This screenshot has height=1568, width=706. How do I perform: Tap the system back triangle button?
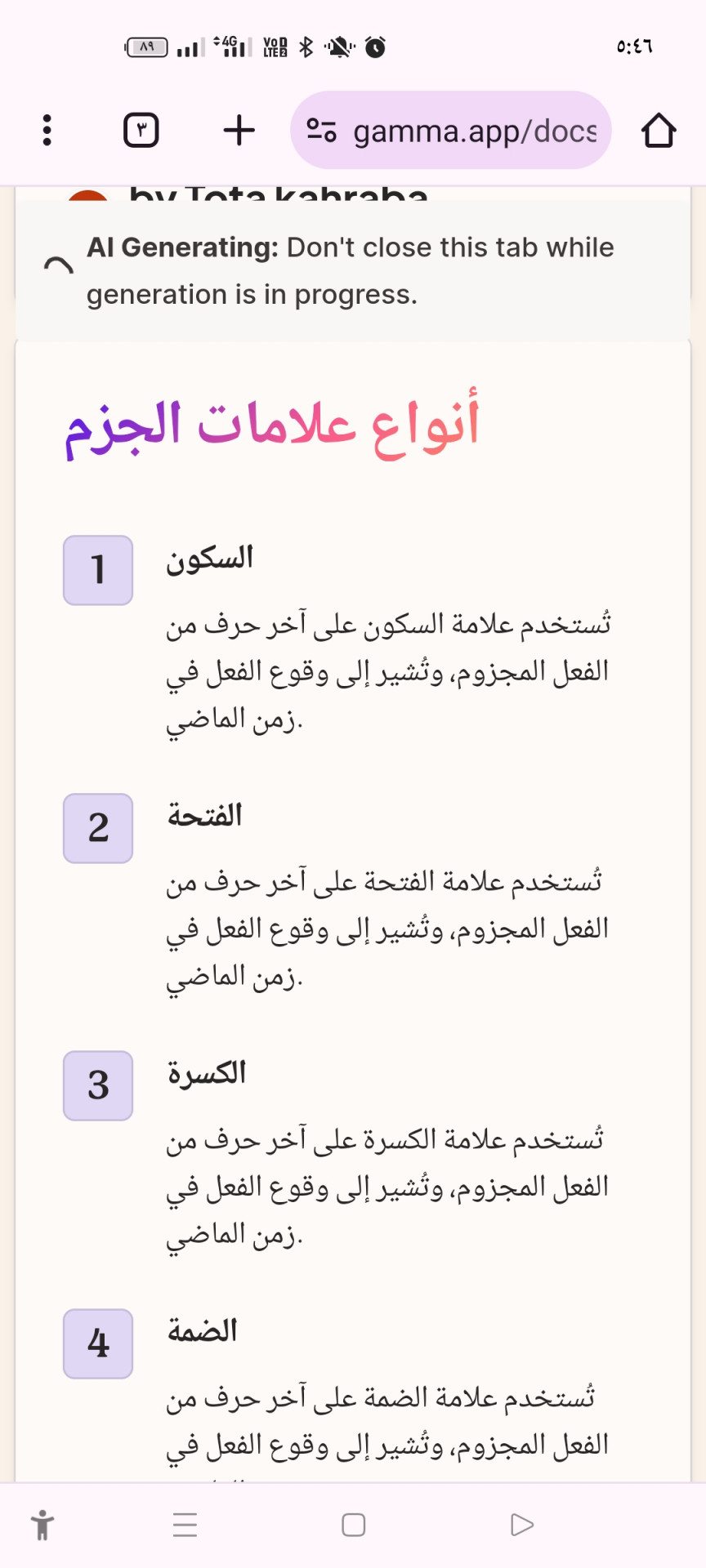[521, 1525]
